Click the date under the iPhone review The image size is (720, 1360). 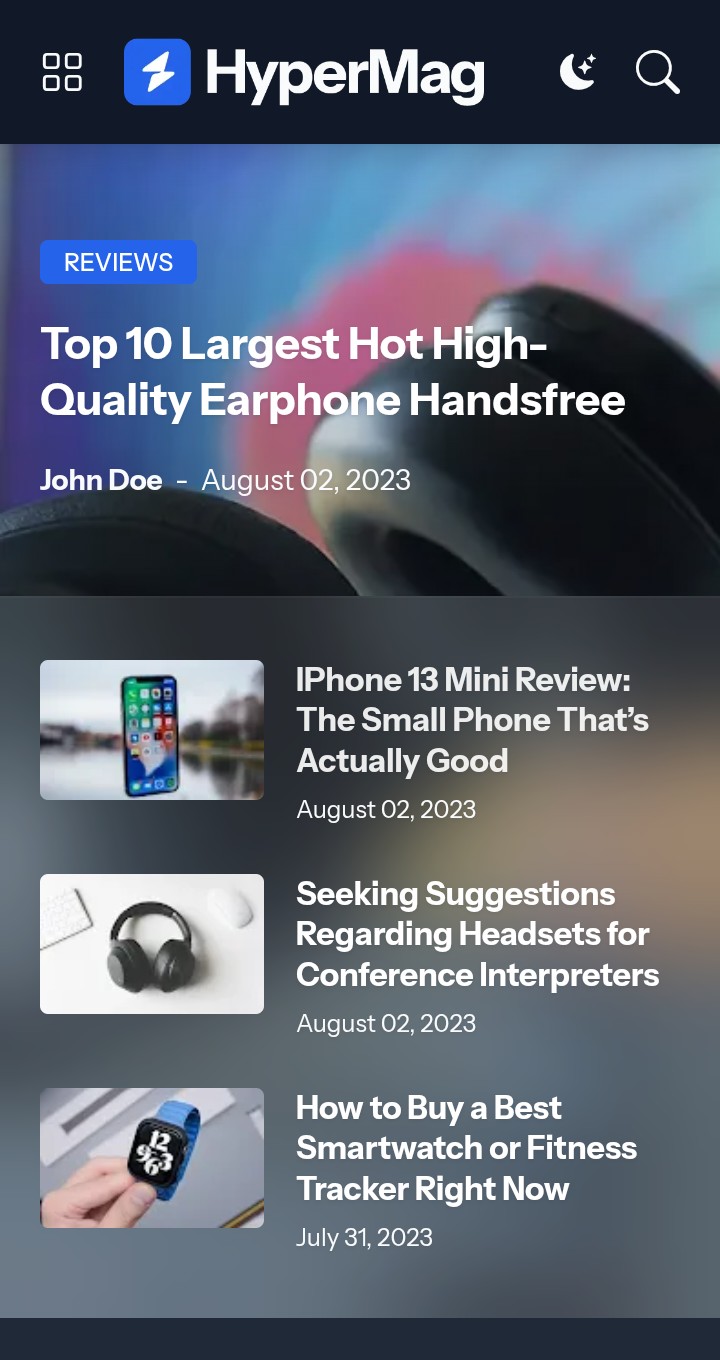[x=386, y=809]
